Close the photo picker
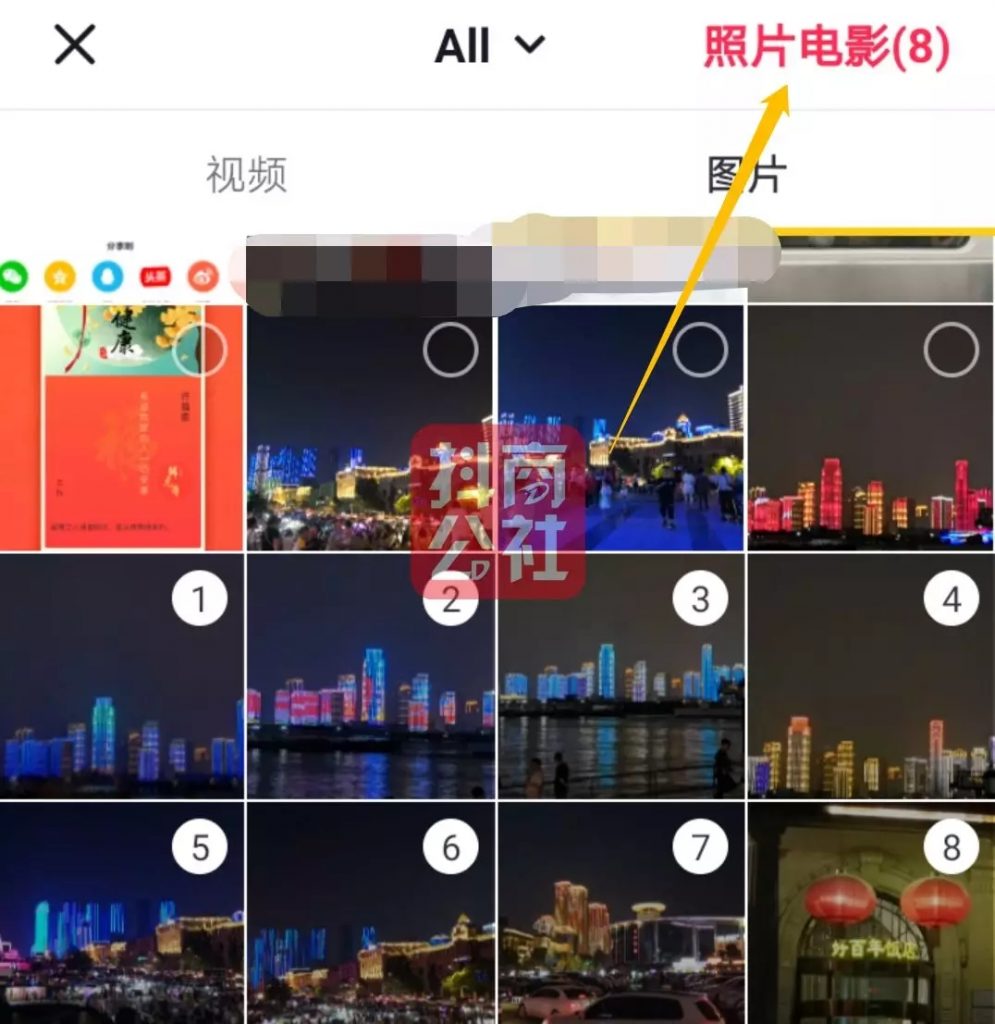 (x=74, y=46)
